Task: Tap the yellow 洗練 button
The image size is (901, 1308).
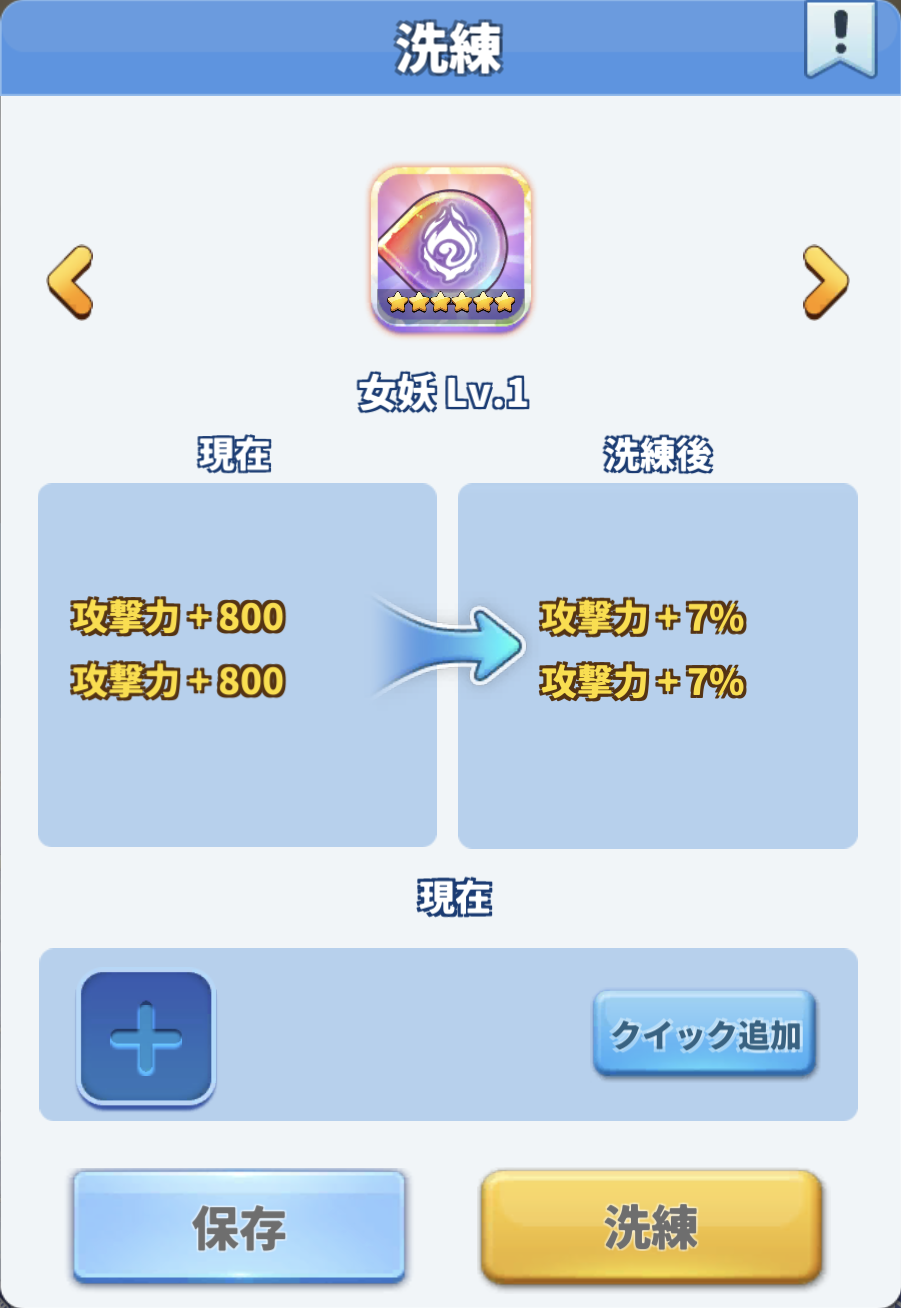Action: [651, 1226]
